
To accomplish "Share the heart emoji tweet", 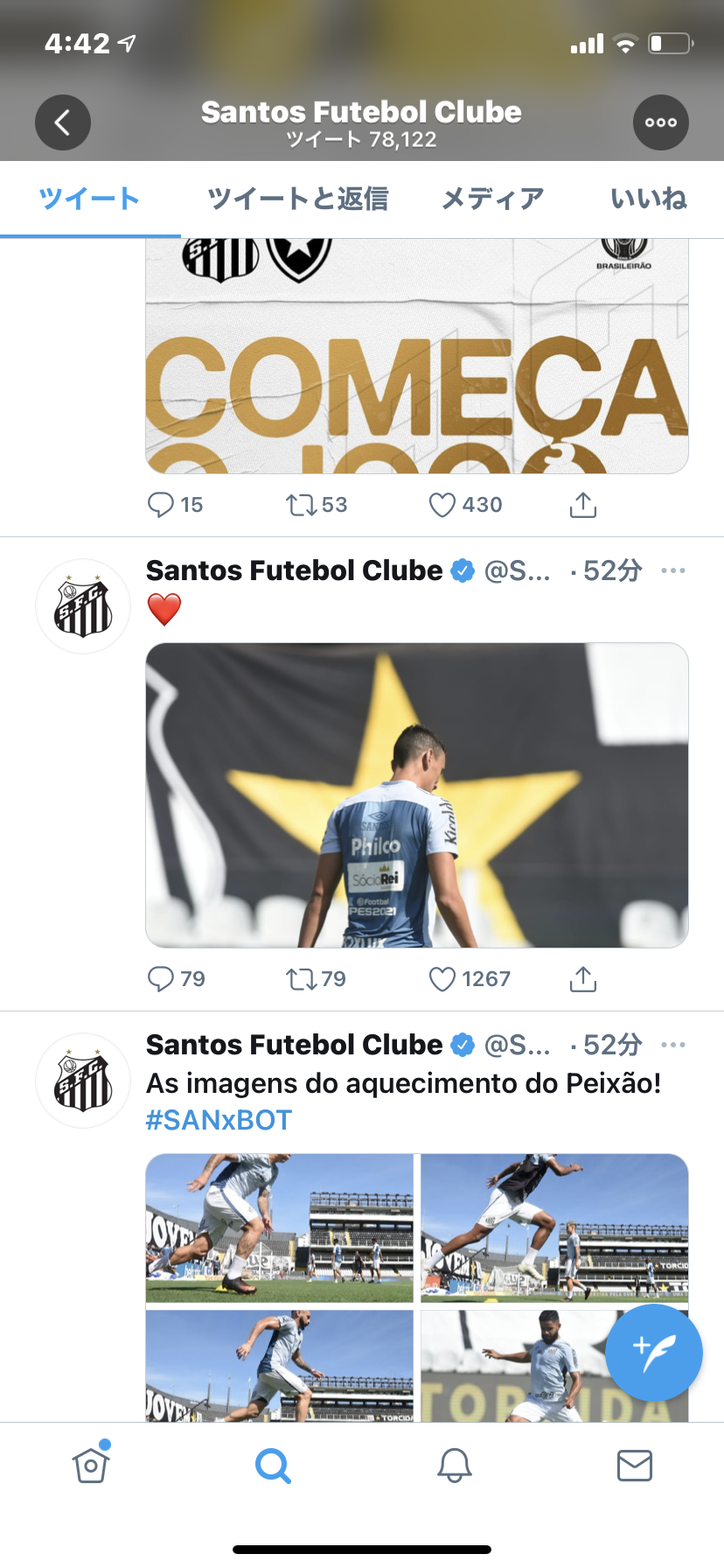I will (582, 979).
